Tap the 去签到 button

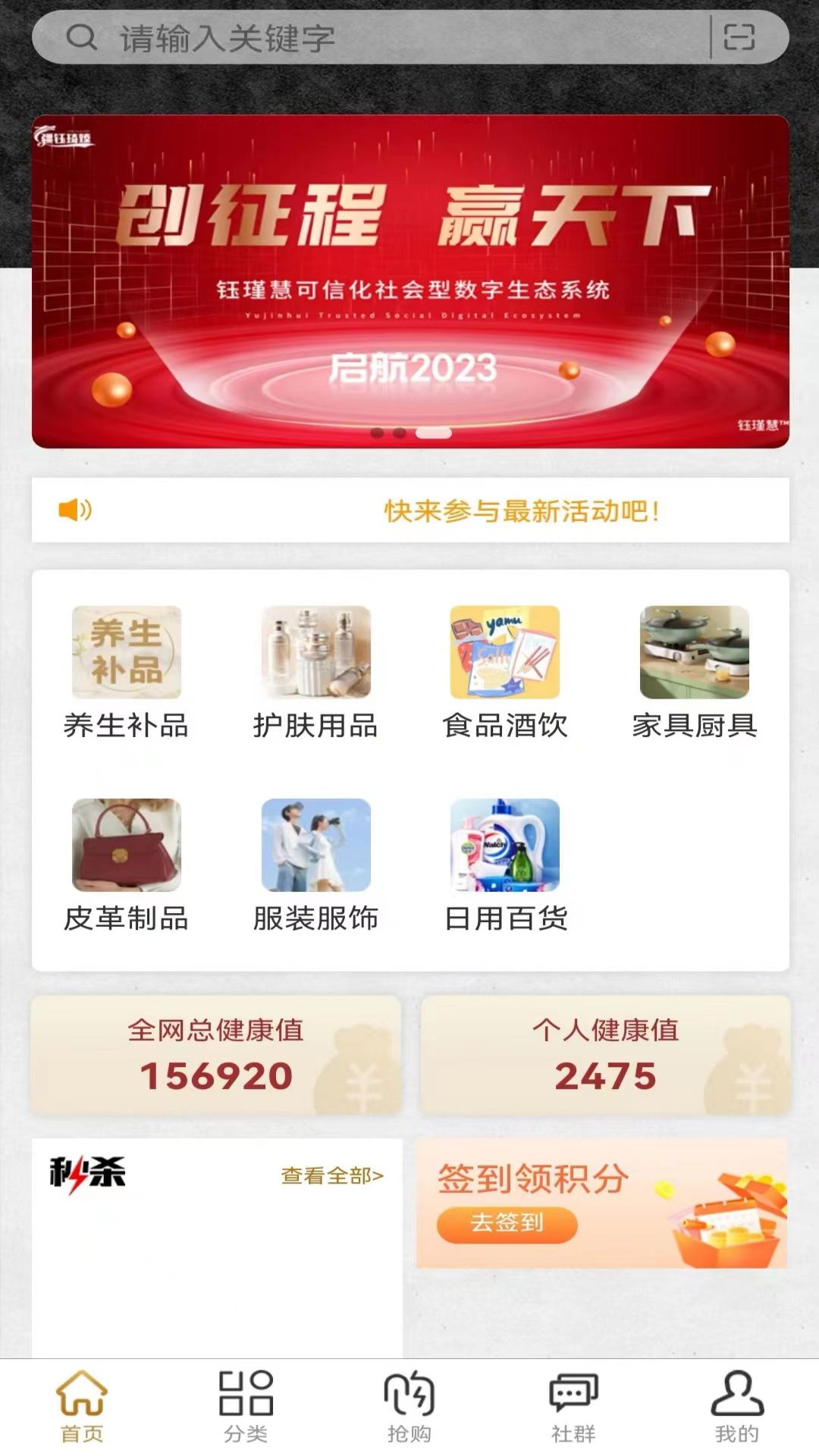(507, 1222)
